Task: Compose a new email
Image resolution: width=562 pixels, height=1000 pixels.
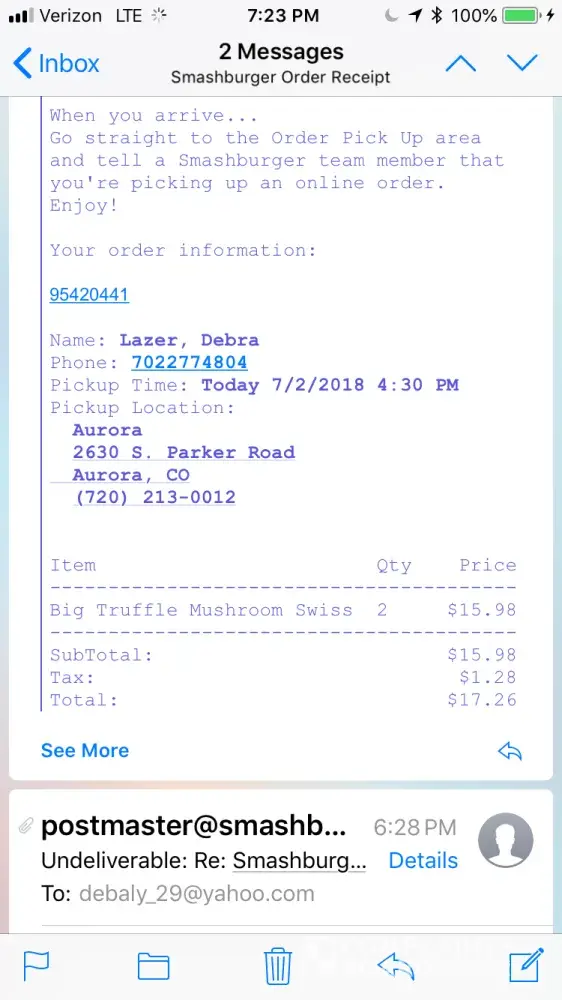Action: coord(526,965)
